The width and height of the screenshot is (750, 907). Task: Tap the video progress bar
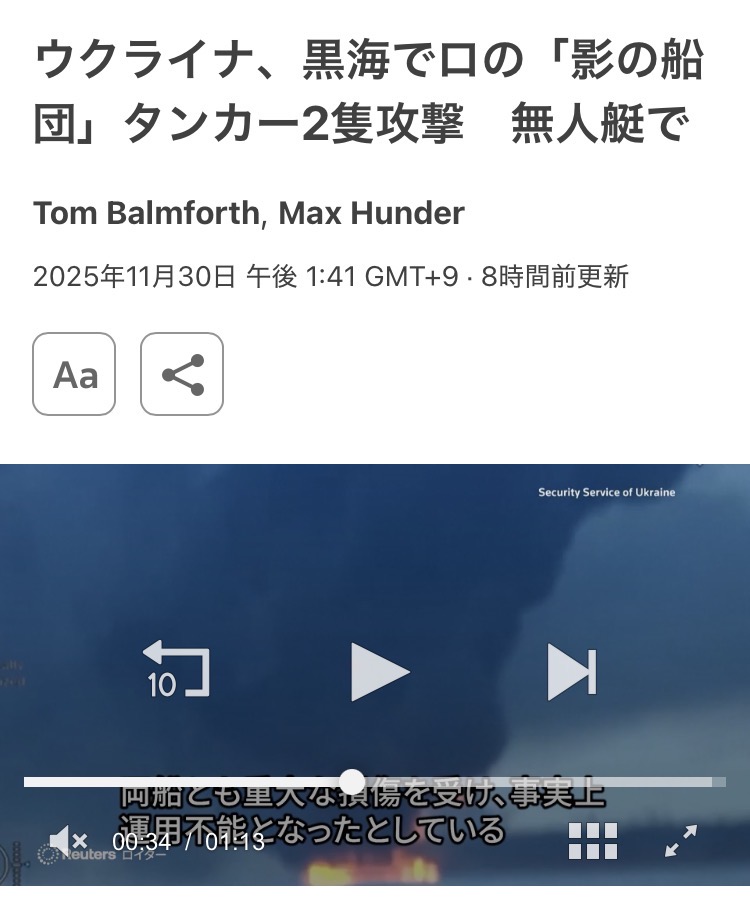tap(500, 781)
